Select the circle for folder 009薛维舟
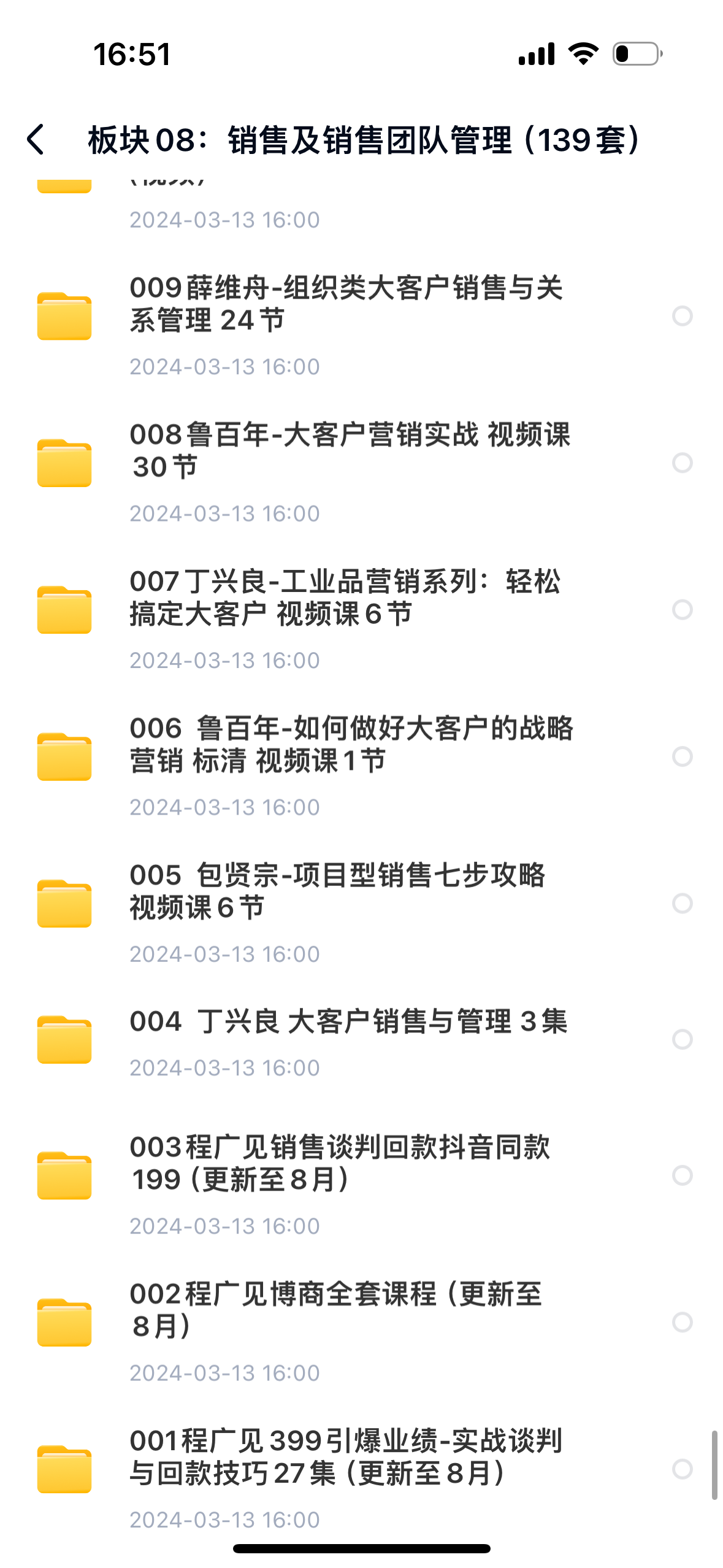The height and width of the screenshot is (1568, 723). point(682,316)
